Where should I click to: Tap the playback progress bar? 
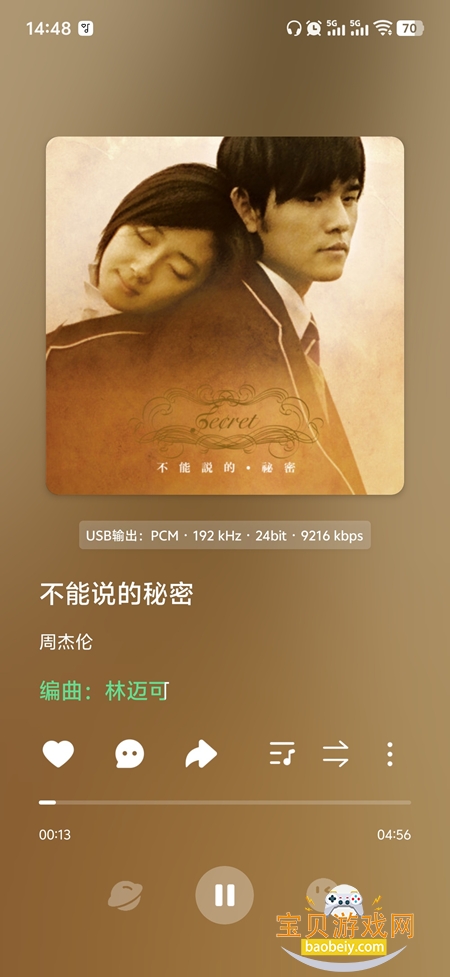coord(225,803)
